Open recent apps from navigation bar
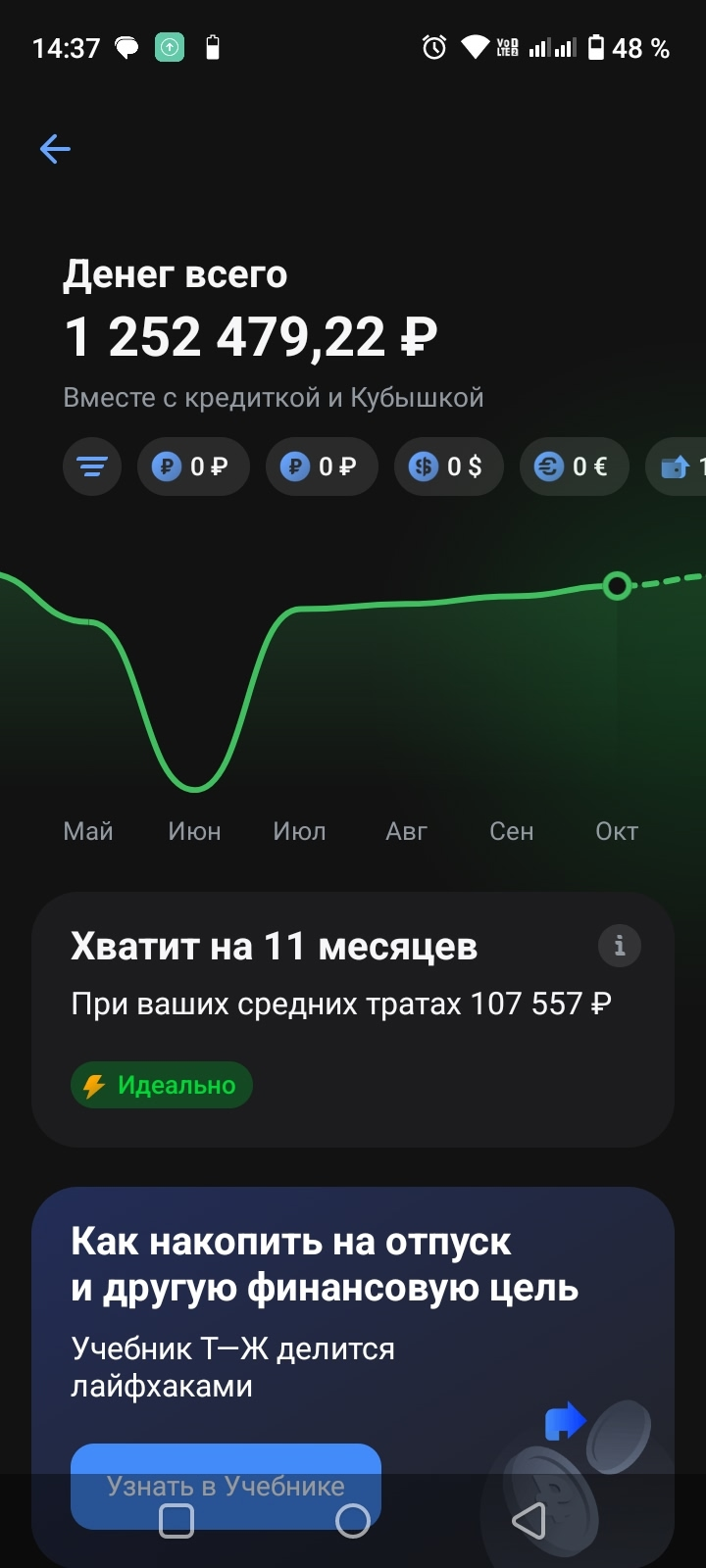The height and width of the screenshot is (1568, 706). (176, 1521)
